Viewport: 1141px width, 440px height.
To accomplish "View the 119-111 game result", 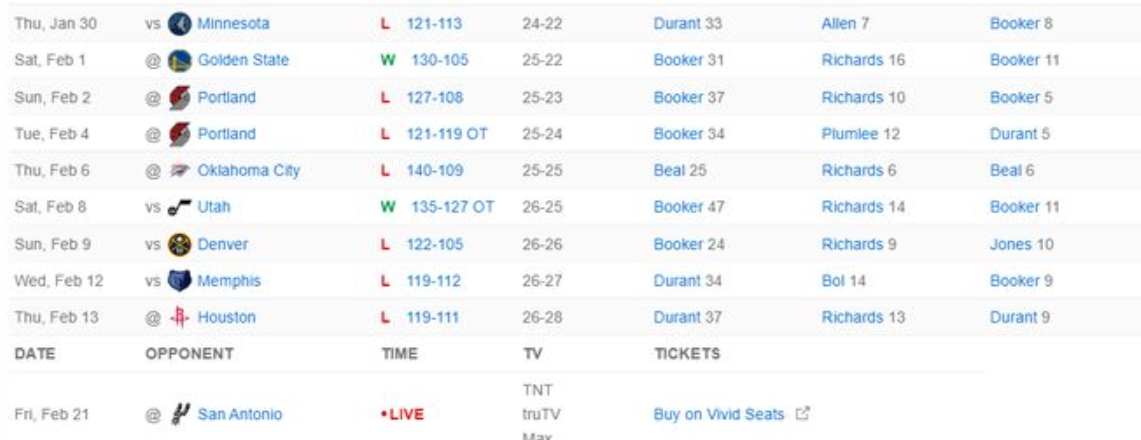I will click(434, 317).
